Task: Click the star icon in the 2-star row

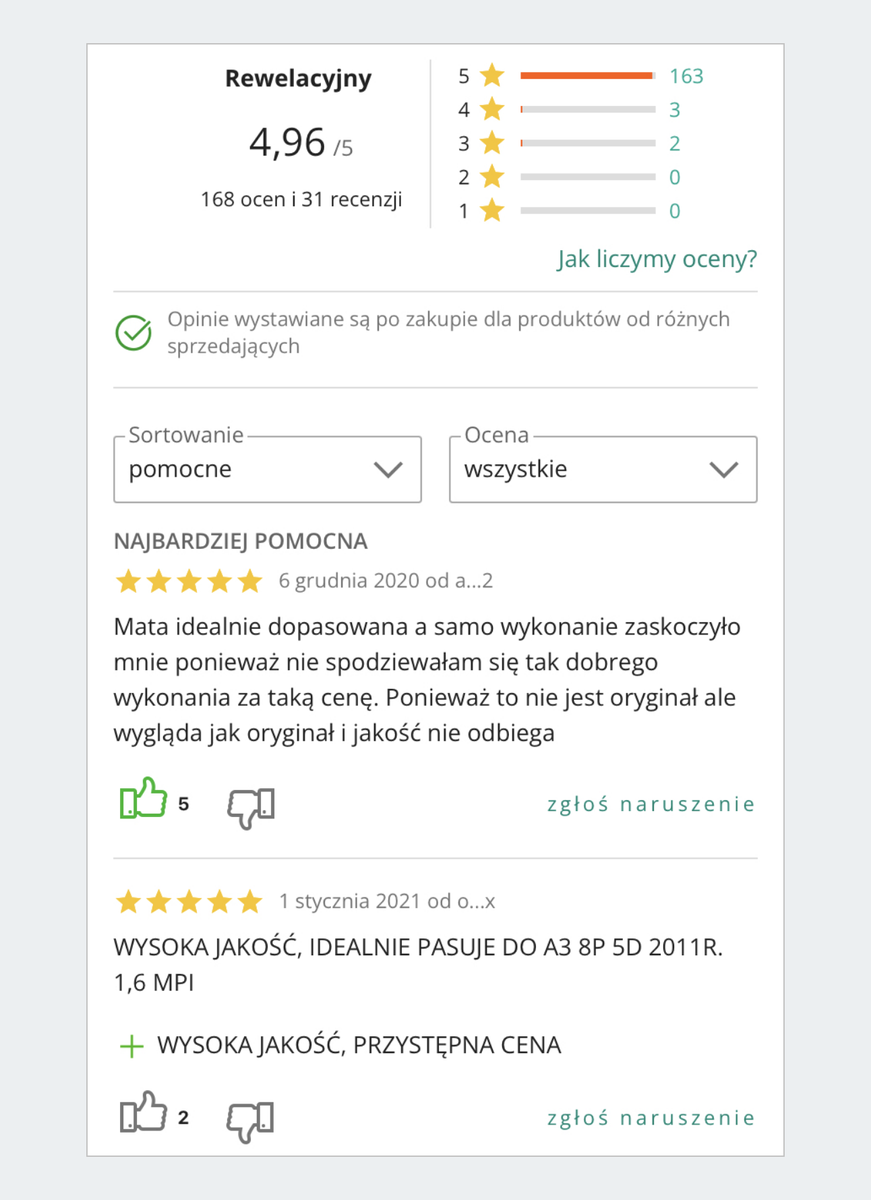Action: (x=491, y=177)
